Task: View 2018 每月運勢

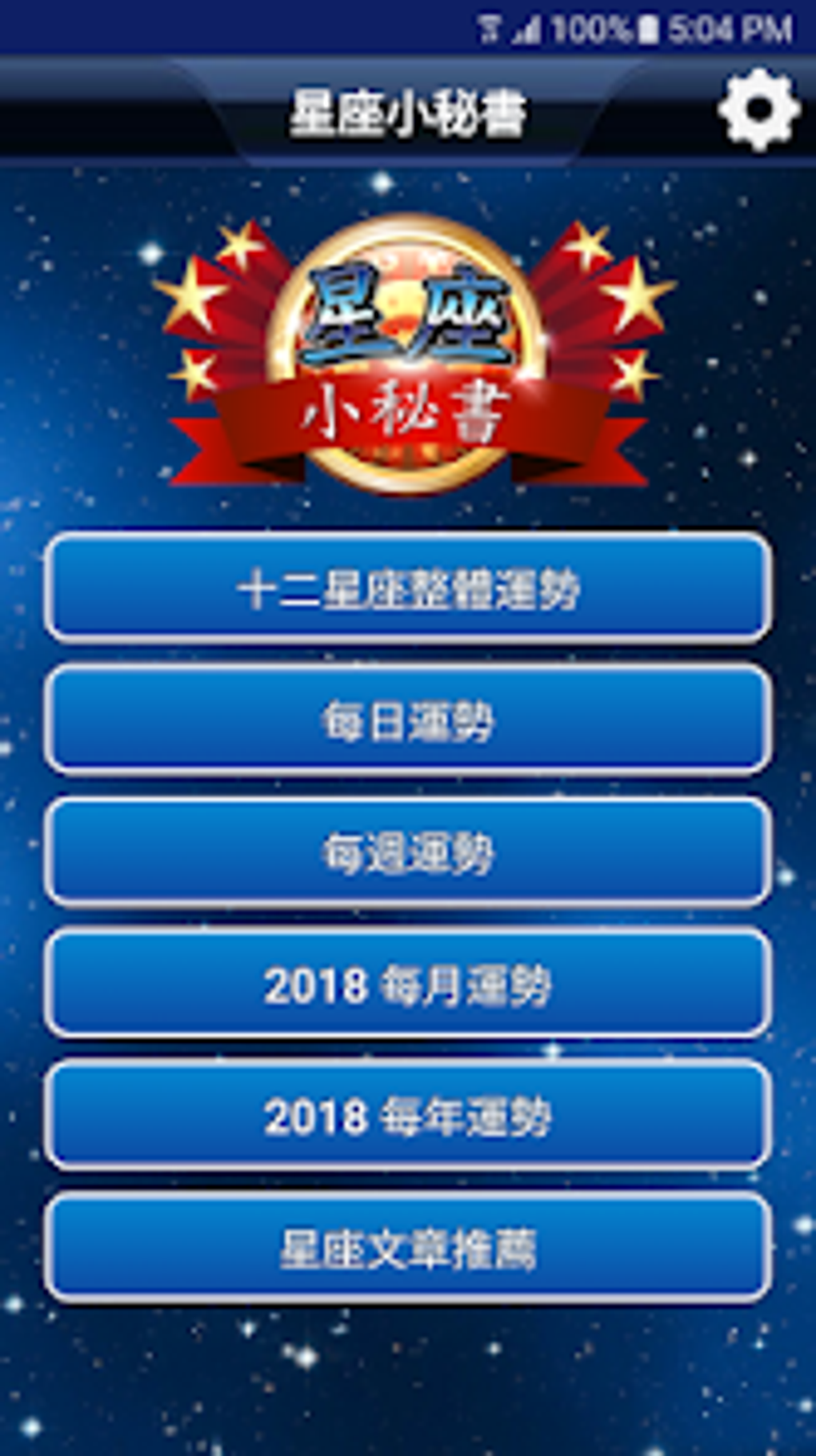Action: click(x=408, y=984)
